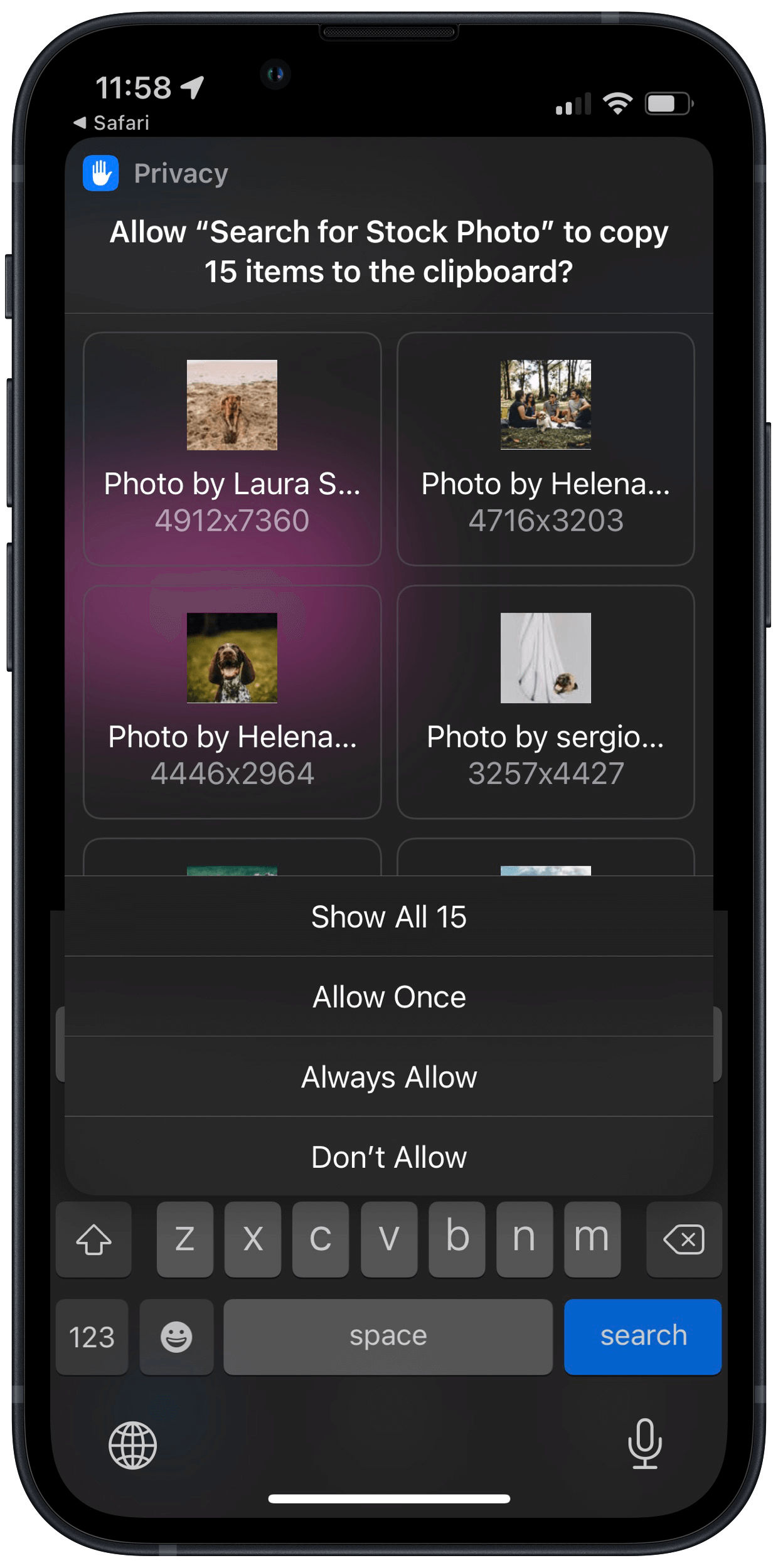Open the 4716x3203 photo by Helena
The width and height of the screenshot is (778, 1568).
[x=546, y=448]
